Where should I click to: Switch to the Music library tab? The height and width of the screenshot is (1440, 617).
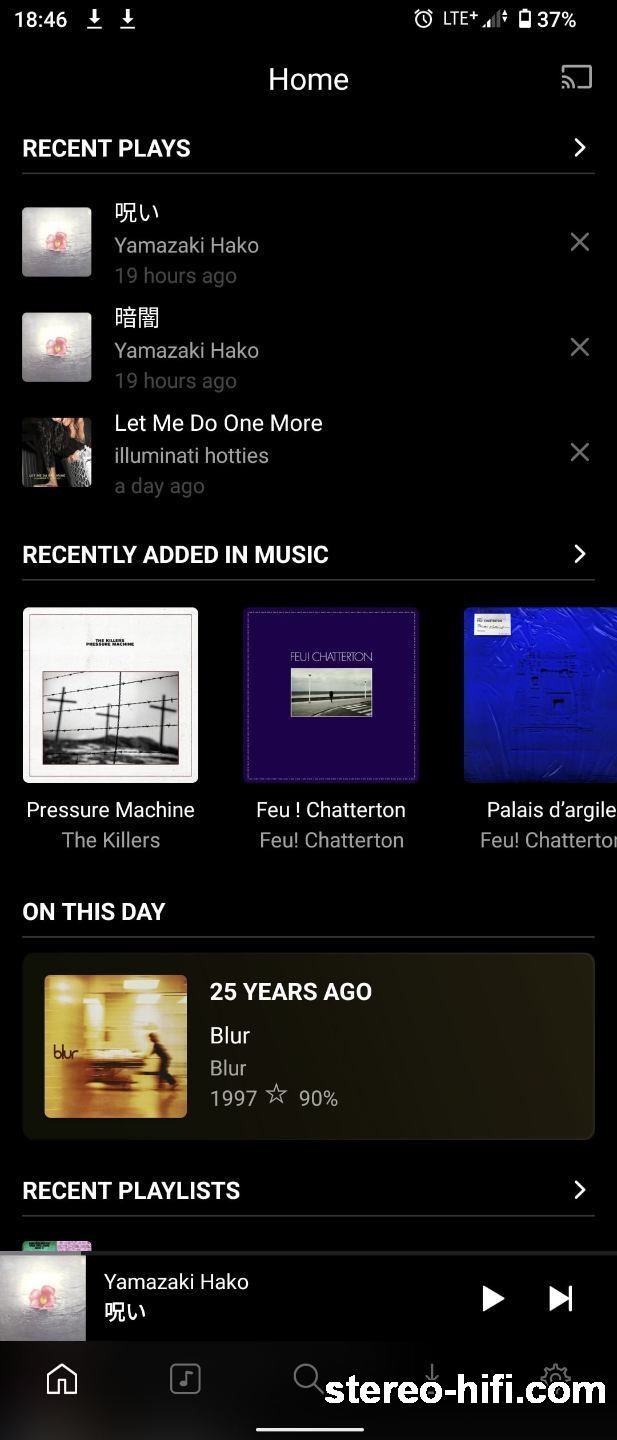pos(185,1380)
